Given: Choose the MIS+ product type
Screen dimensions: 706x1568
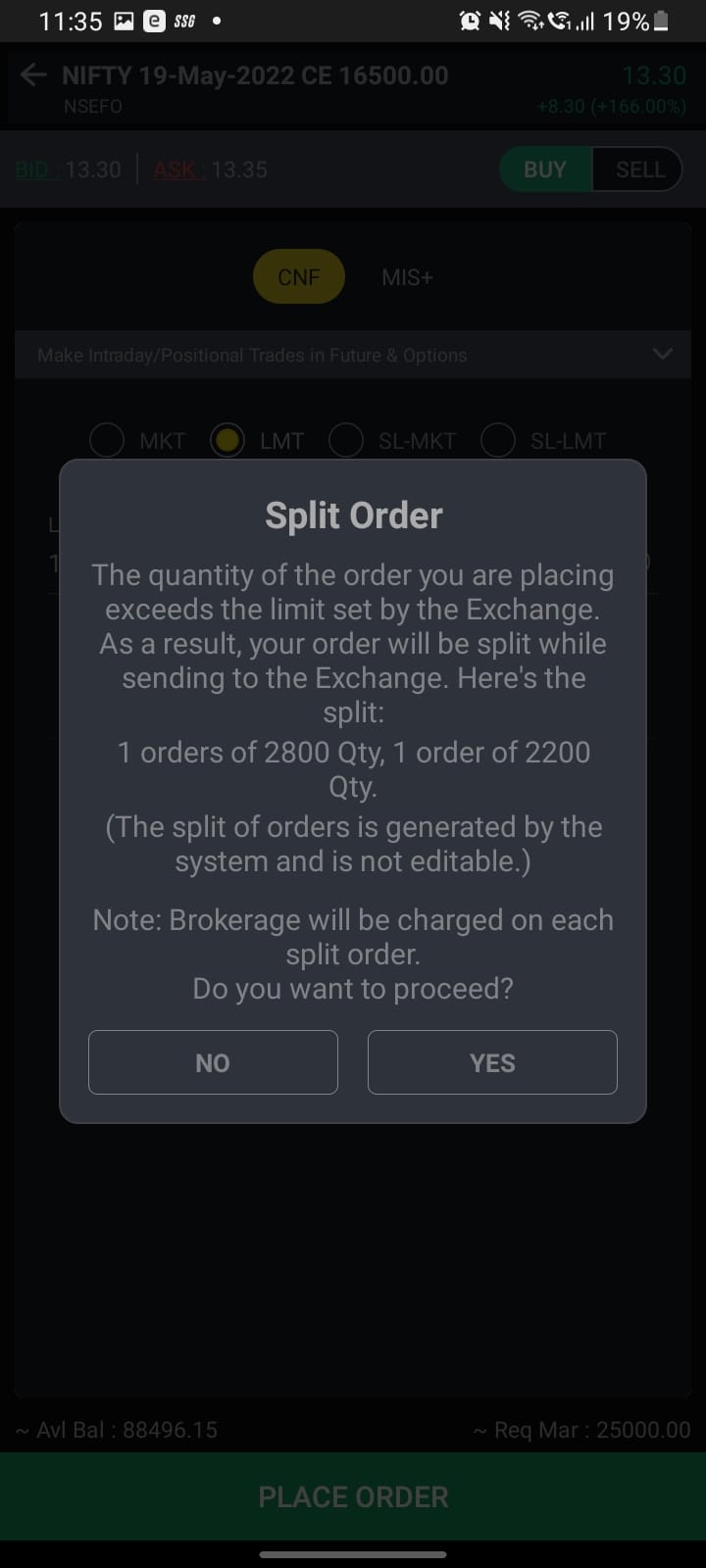Looking at the screenshot, I should 407,277.
